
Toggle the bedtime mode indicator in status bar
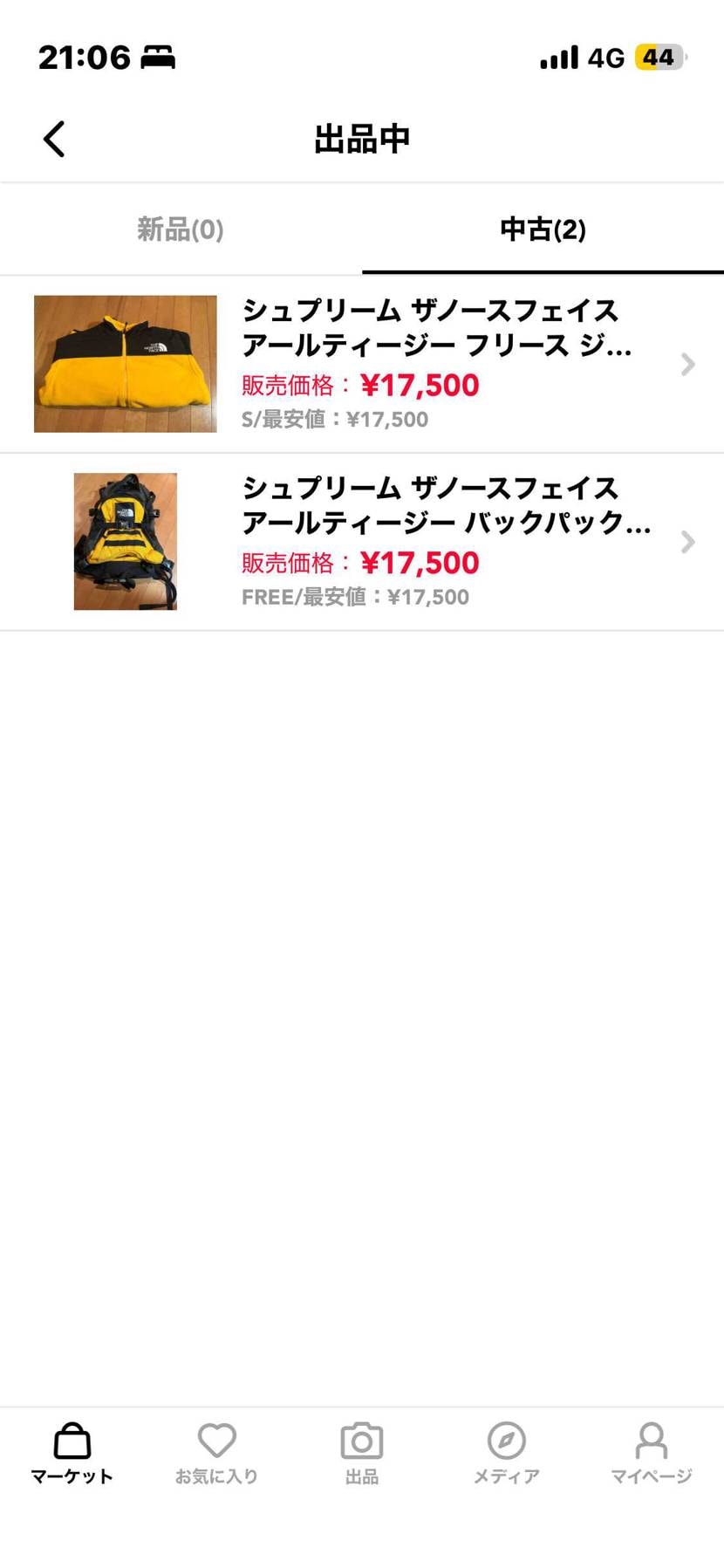157,56
